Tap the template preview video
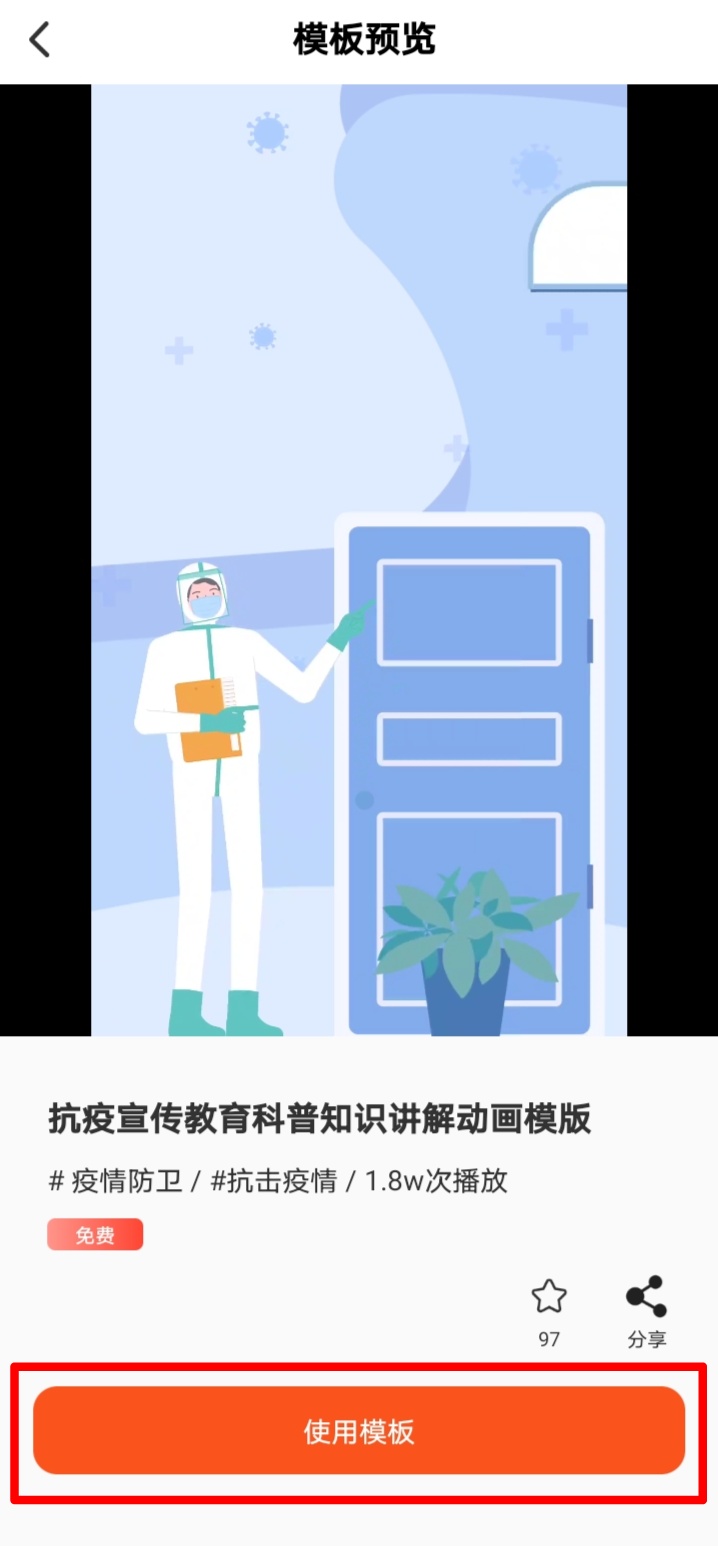 (359, 560)
